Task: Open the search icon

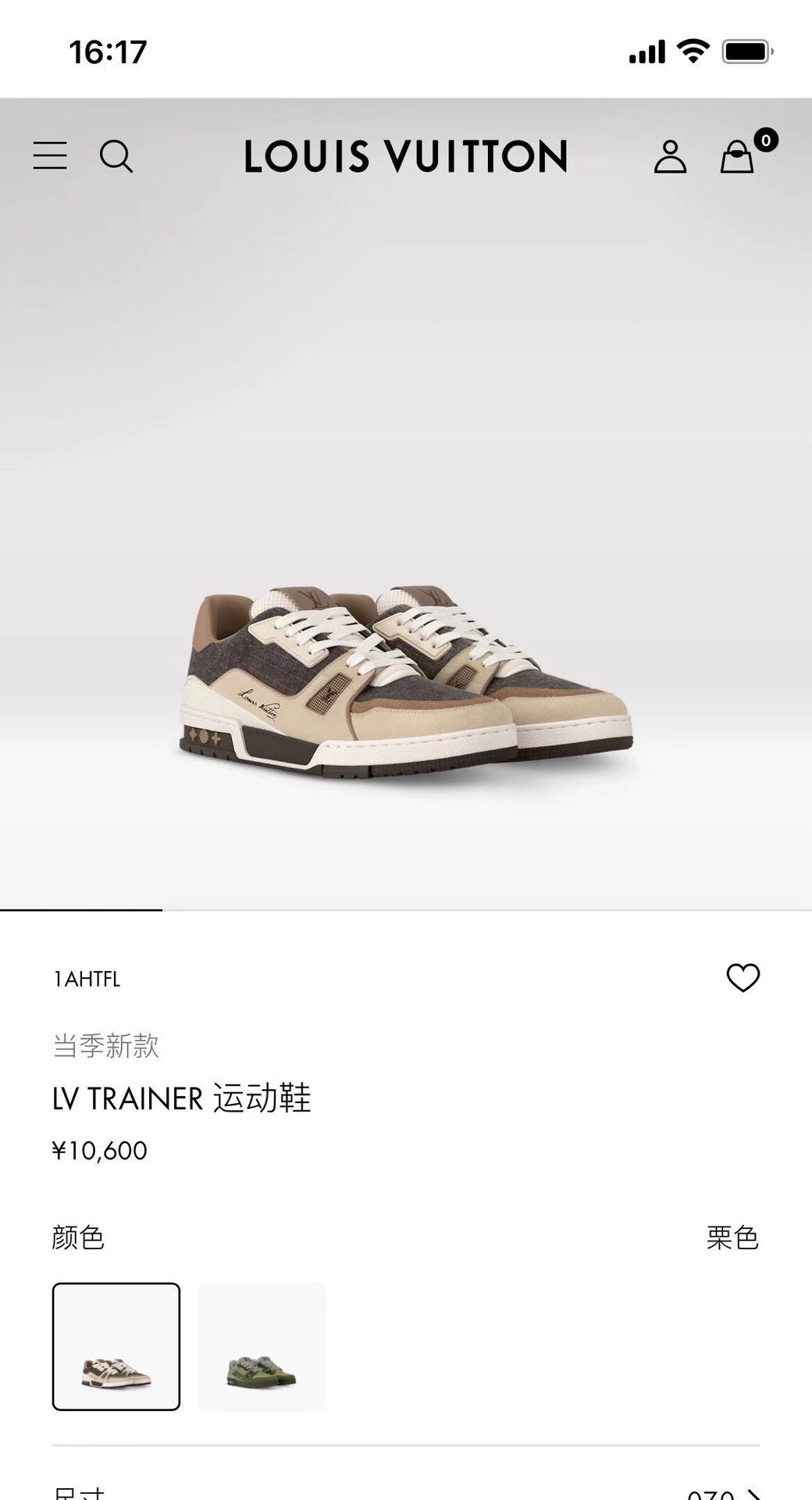Action: pyautogui.click(x=116, y=156)
